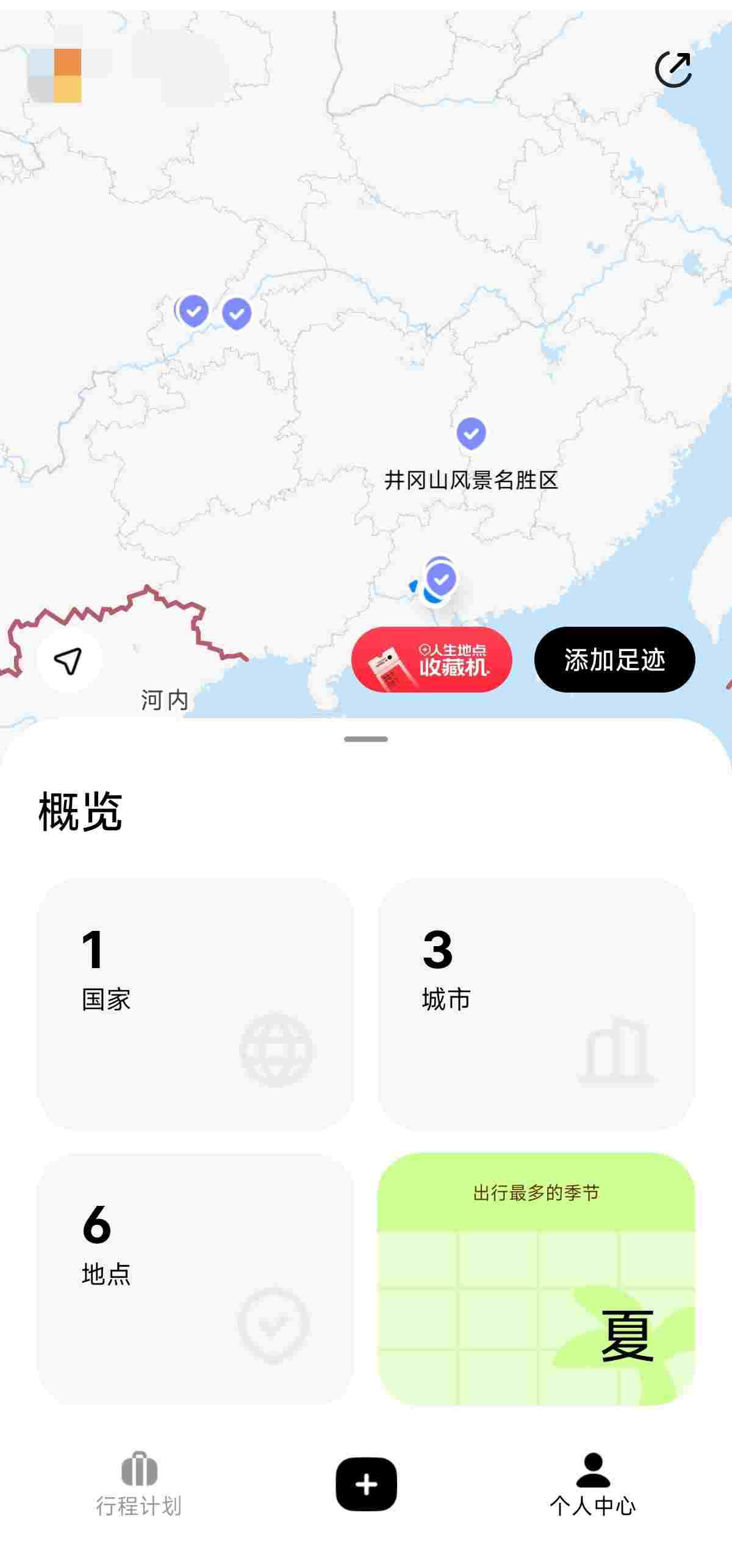Image resolution: width=732 pixels, height=1568 pixels.
Task: Select the 井冈山风景名胜区 map marker
Action: [x=471, y=433]
